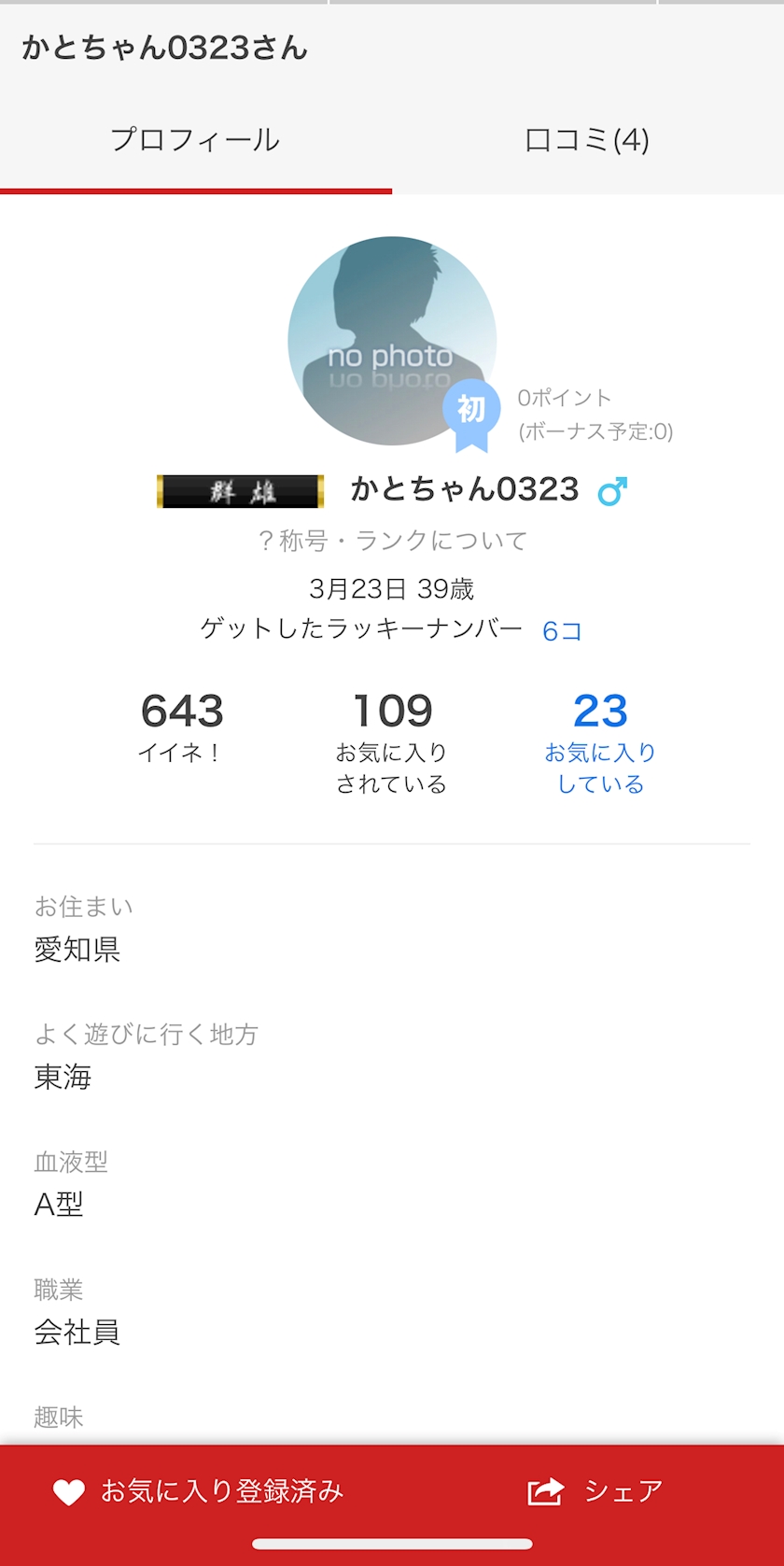The width and height of the screenshot is (784, 1566).
Task: Tap the お気に入り登録済み heart button
Action: click(198, 1491)
